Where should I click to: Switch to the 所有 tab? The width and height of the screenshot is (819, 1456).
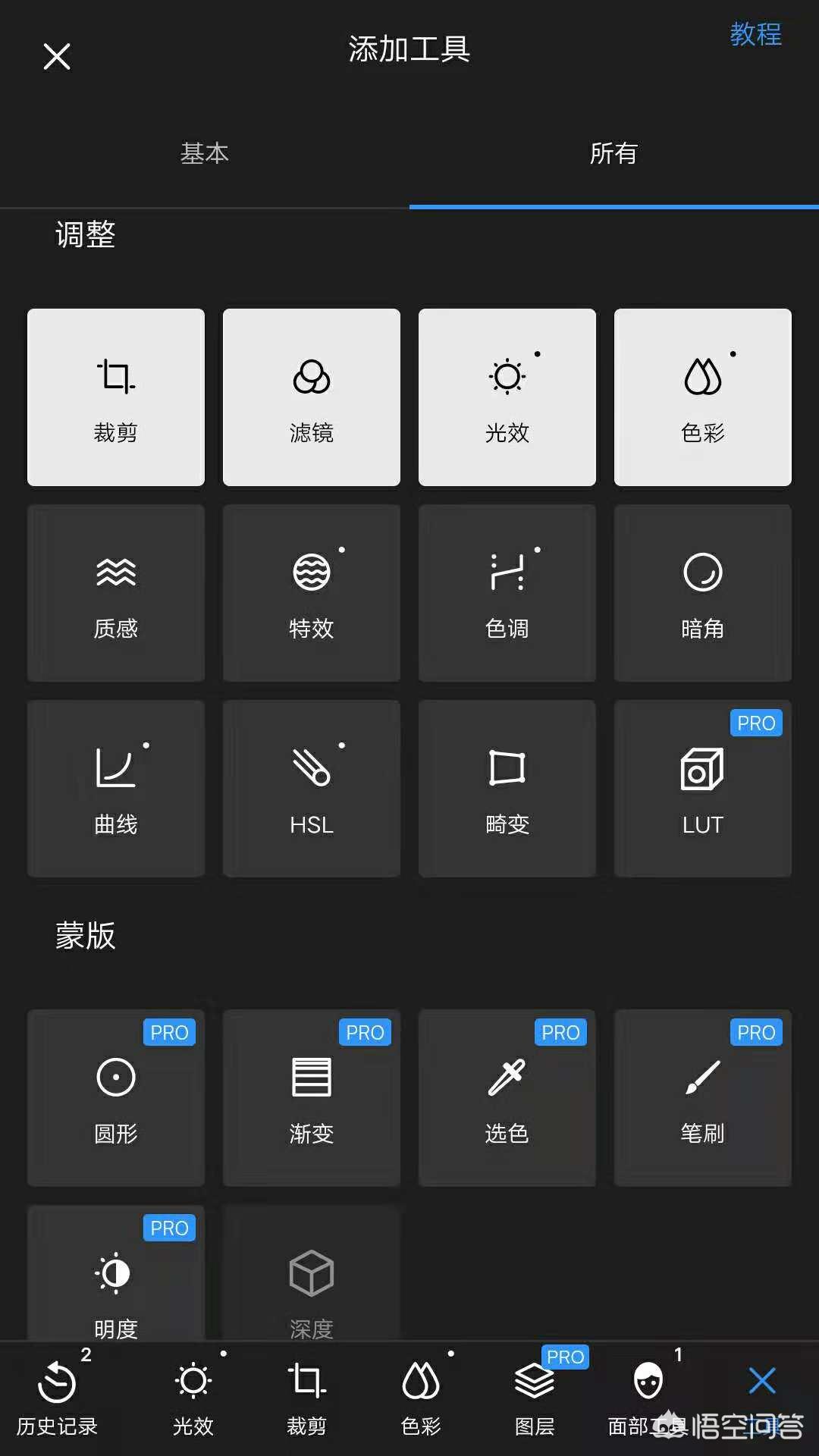[613, 153]
